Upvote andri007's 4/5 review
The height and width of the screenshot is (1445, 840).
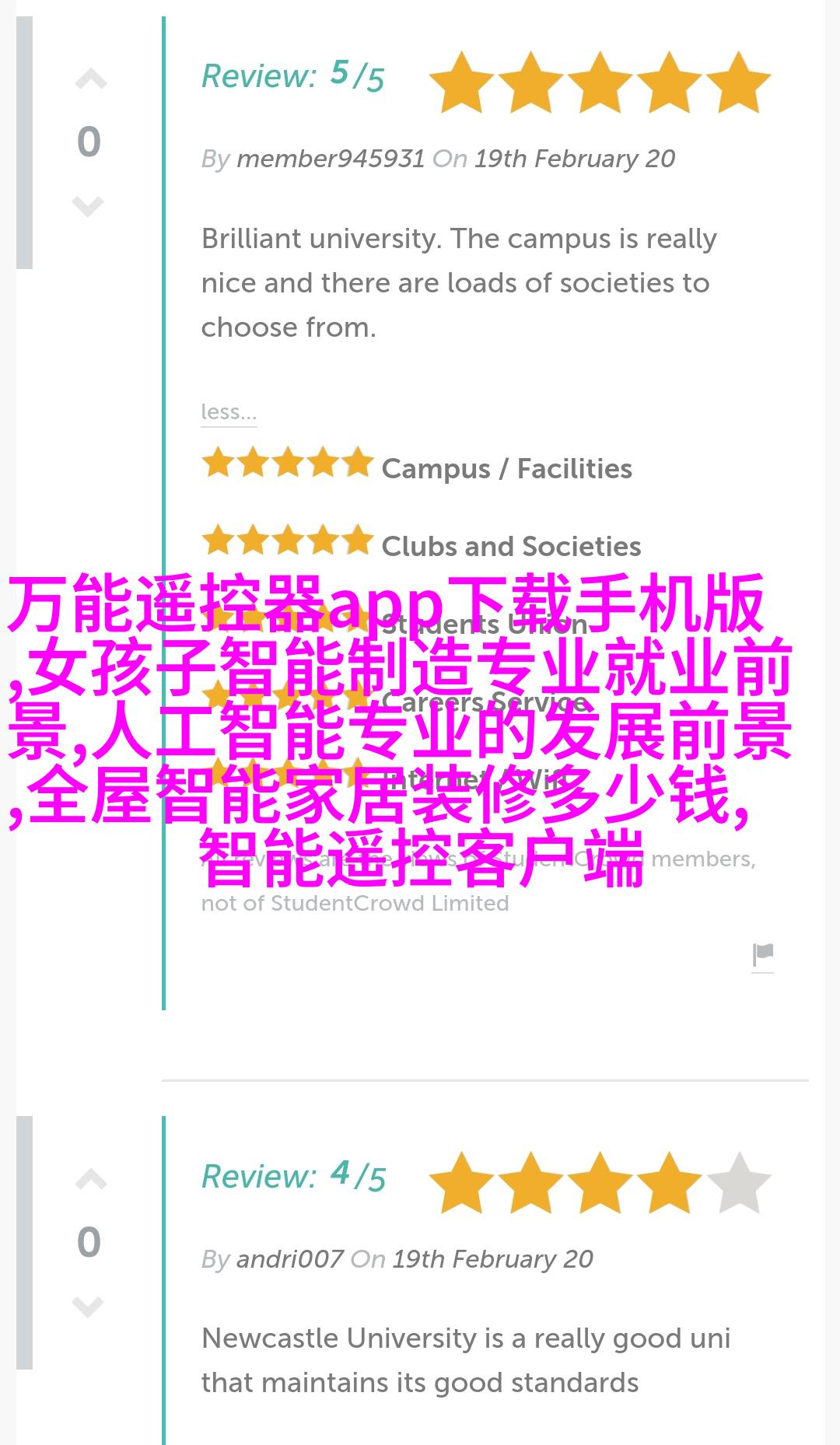pos(90,1180)
